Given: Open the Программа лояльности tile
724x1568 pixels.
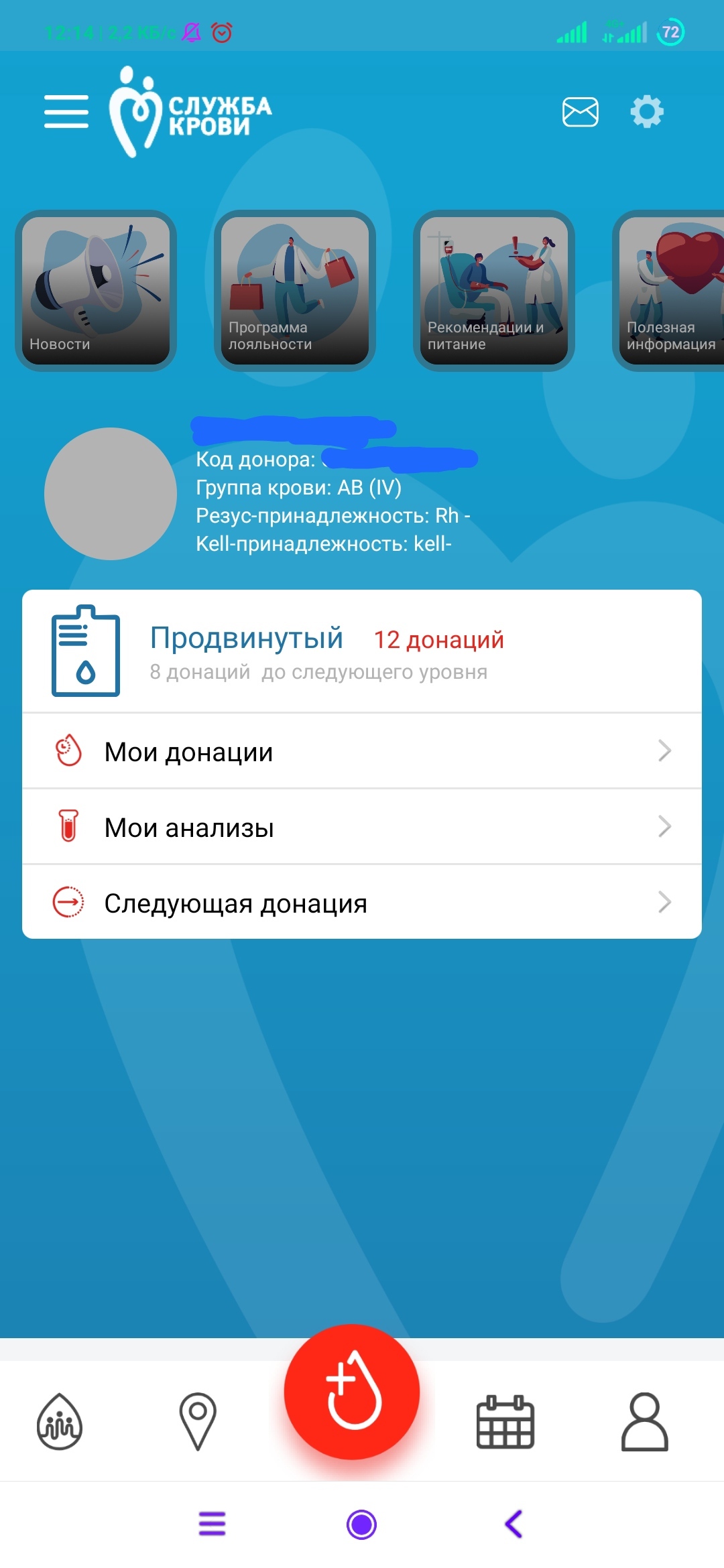Looking at the screenshot, I should point(295,290).
